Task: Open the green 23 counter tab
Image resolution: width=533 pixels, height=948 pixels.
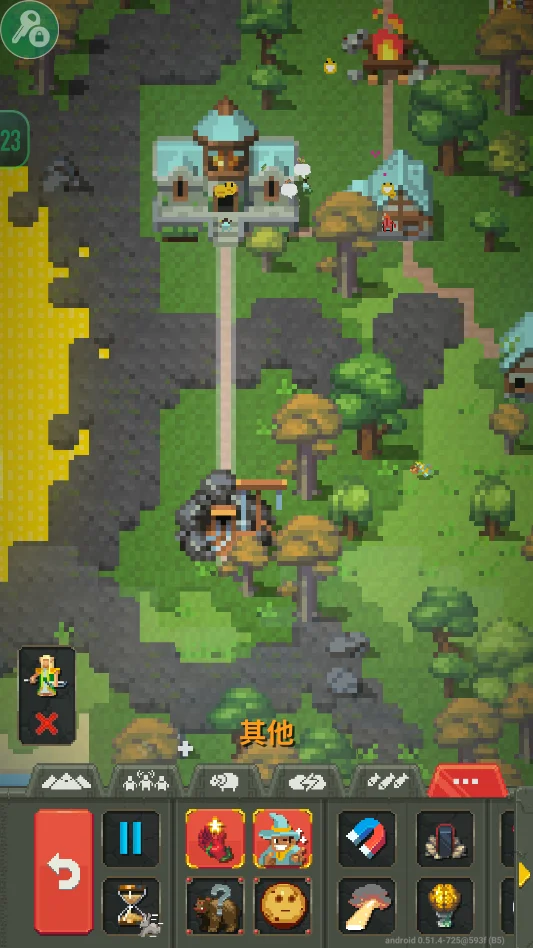Action: (x=13, y=139)
